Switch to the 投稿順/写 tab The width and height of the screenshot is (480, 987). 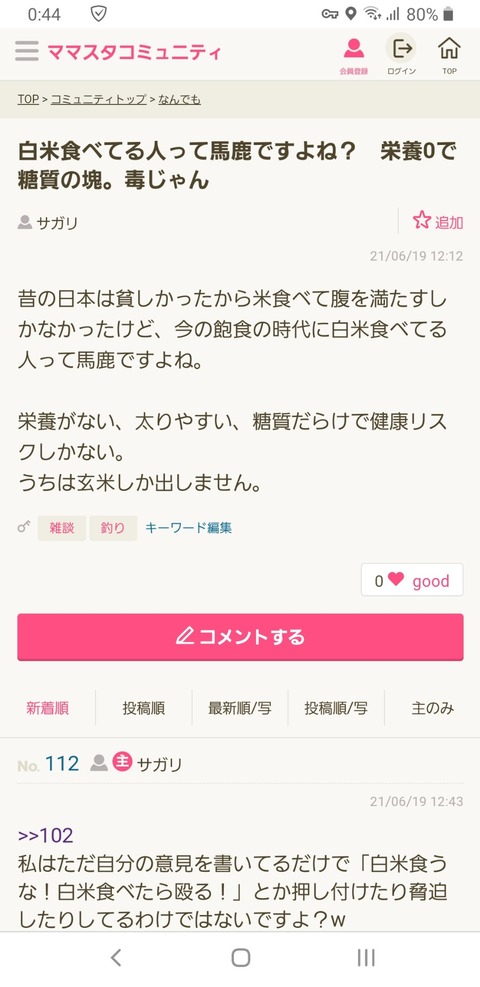(x=336, y=708)
